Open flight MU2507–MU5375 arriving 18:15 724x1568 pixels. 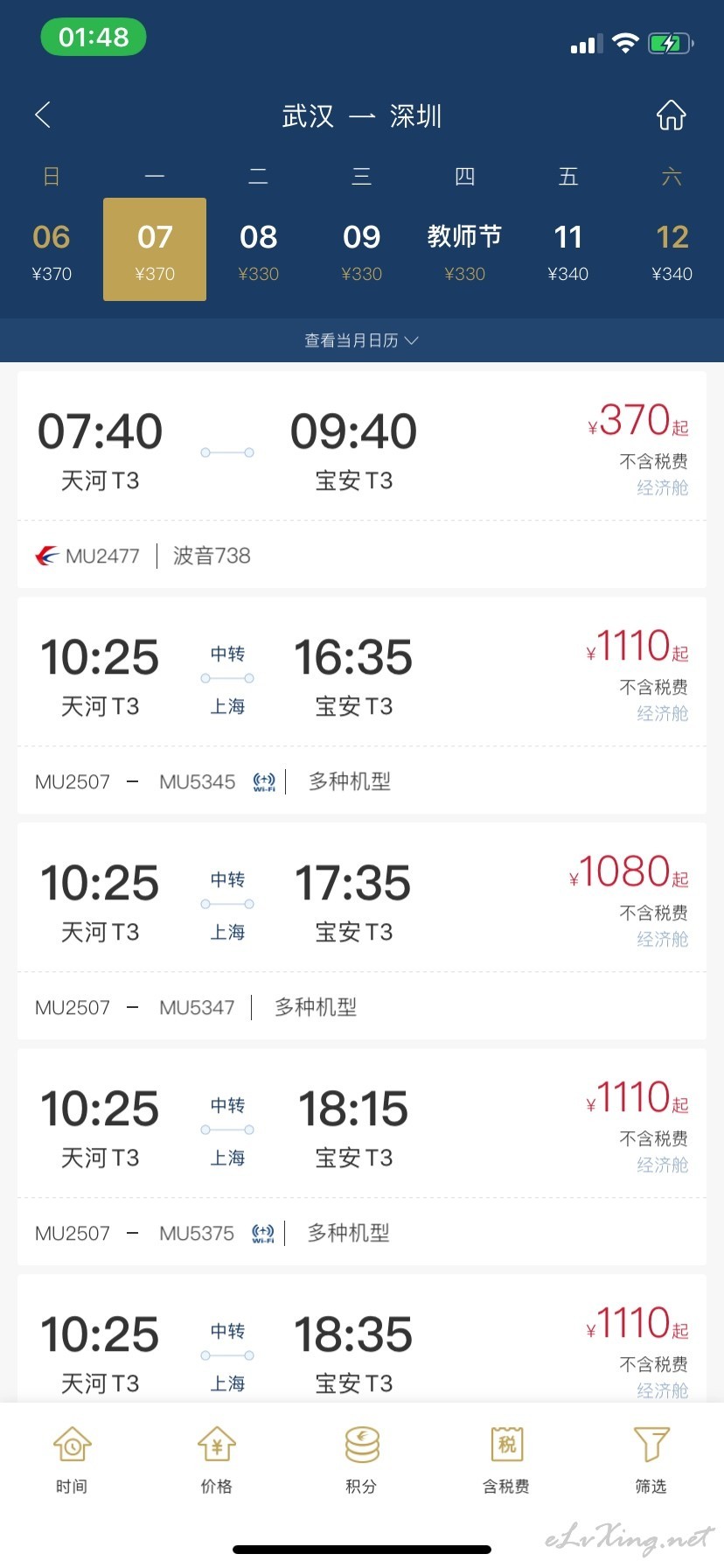pyautogui.click(x=362, y=1157)
